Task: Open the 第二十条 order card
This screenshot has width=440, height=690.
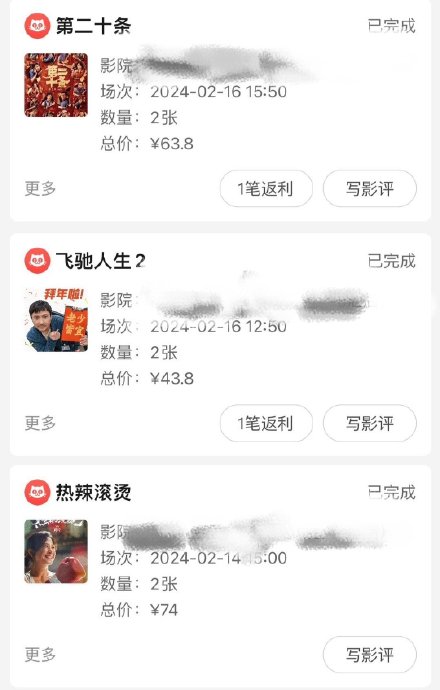Action: (220, 110)
